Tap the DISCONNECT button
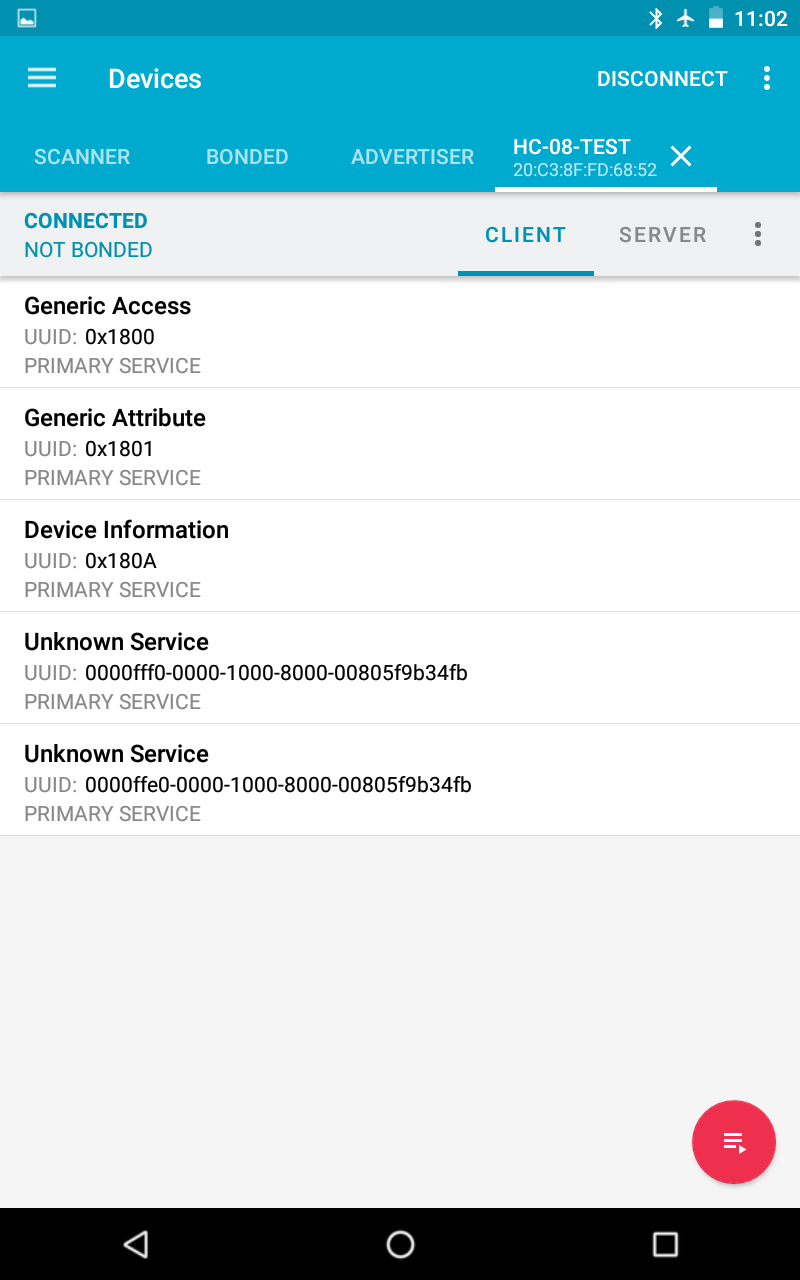 point(662,79)
